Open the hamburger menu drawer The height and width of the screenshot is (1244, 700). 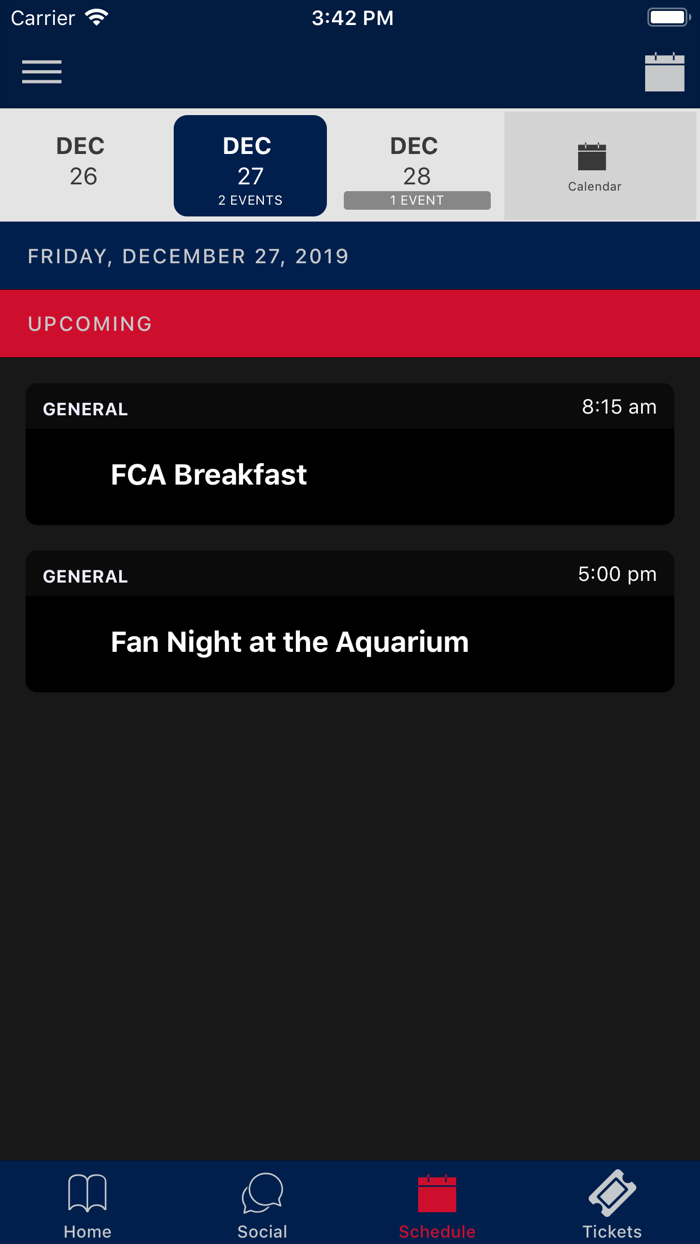(42, 72)
